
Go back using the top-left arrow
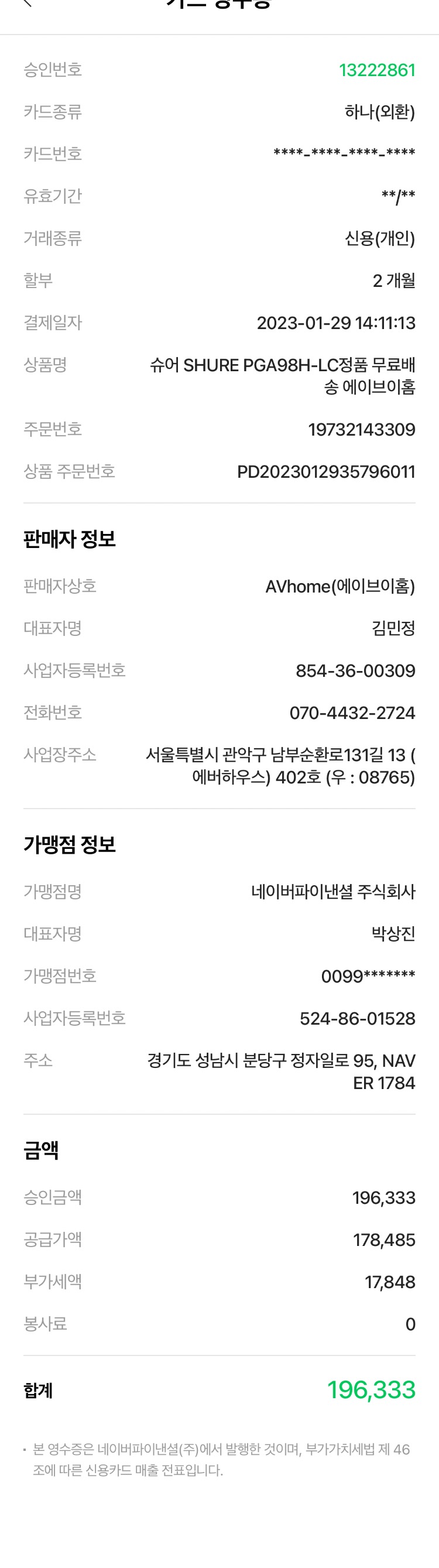click(27, 3)
